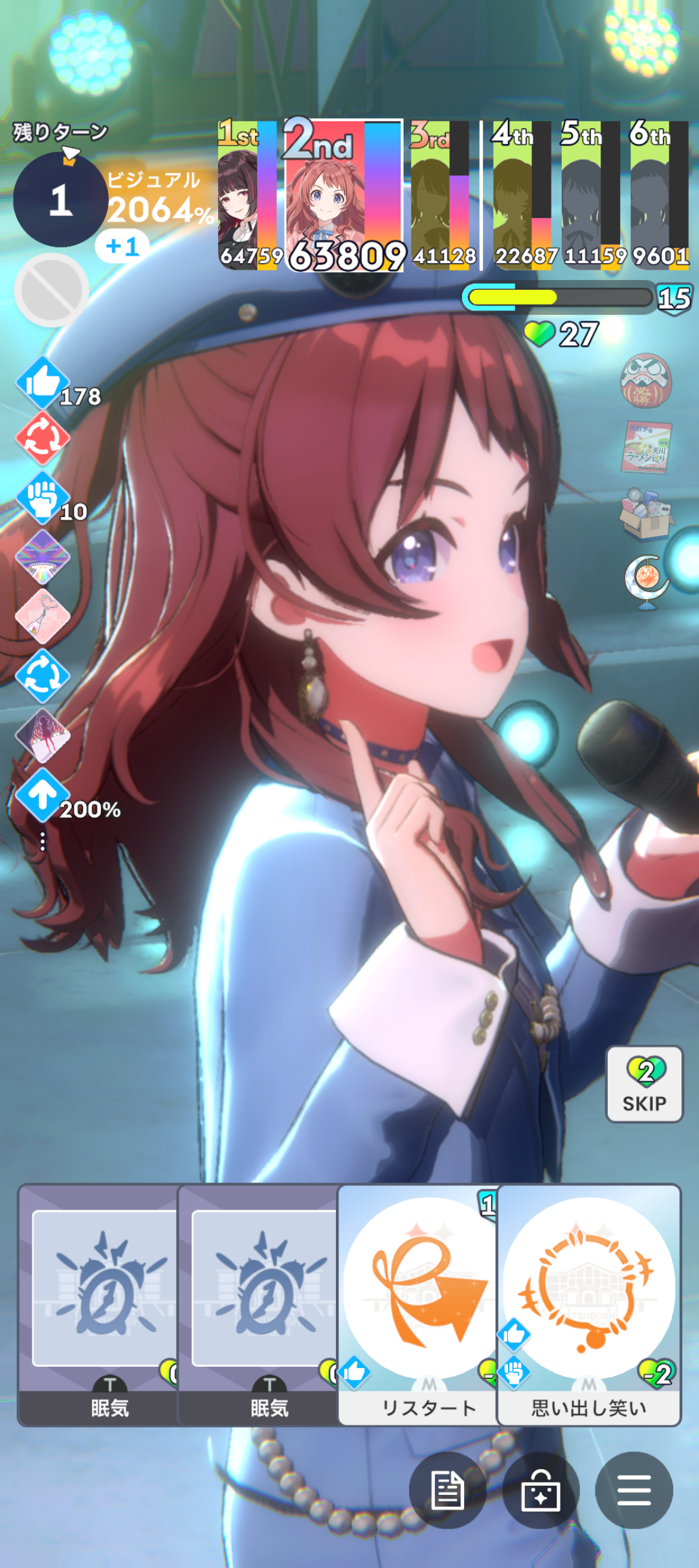The image size is (699, 1568).
Task: Check the fist 10 status effect
Action: [x=52, y=499]
